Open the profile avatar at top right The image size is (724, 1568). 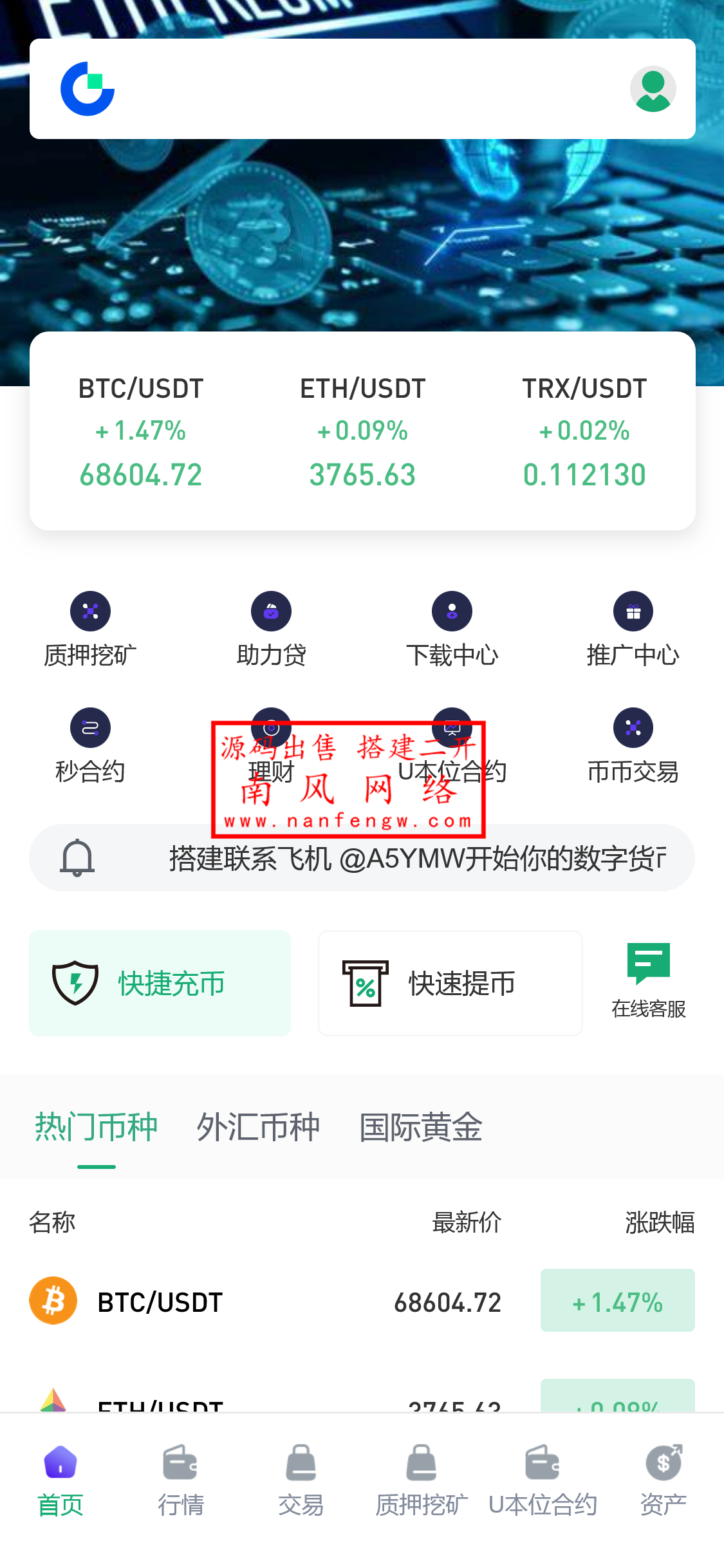[x=653, y=89]
